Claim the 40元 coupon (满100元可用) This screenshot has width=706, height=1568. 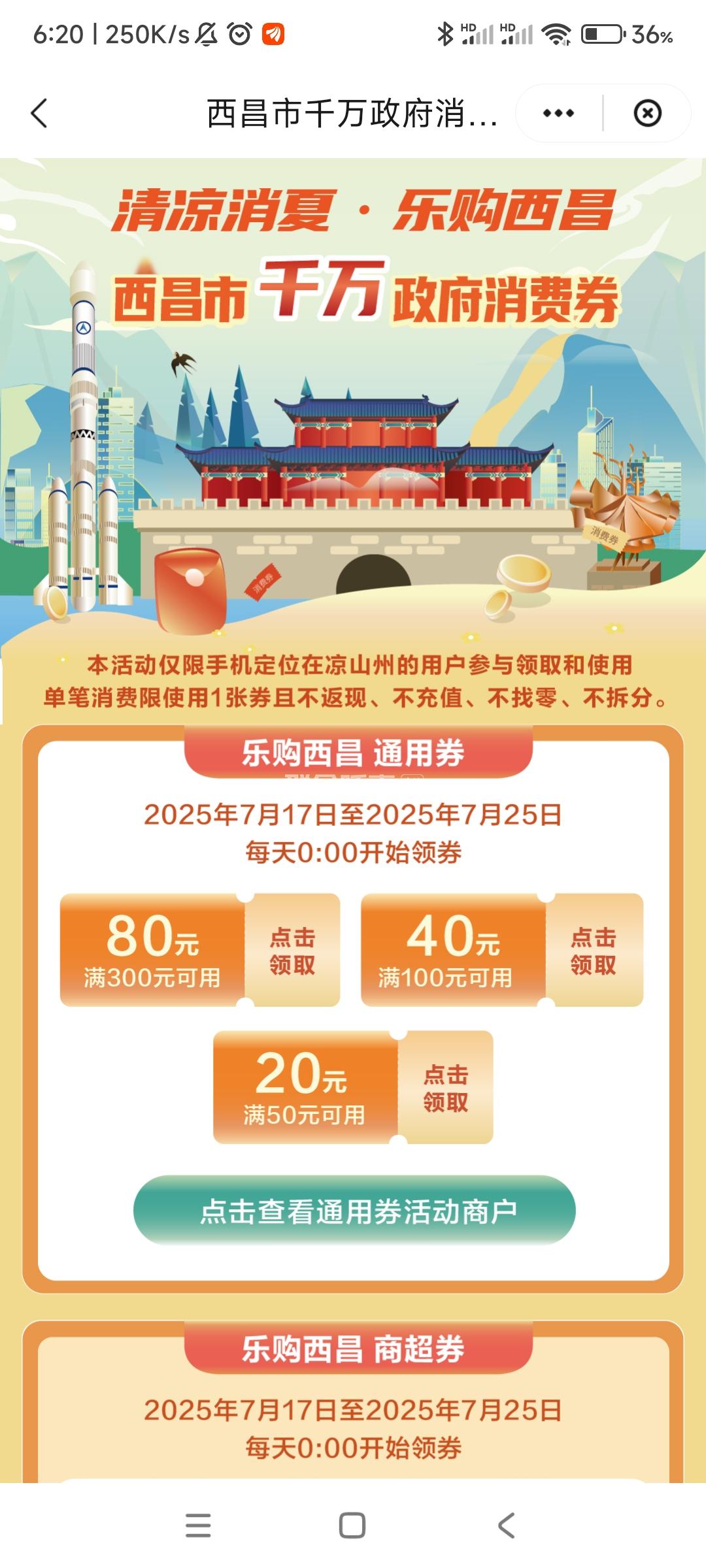(593, 951)
